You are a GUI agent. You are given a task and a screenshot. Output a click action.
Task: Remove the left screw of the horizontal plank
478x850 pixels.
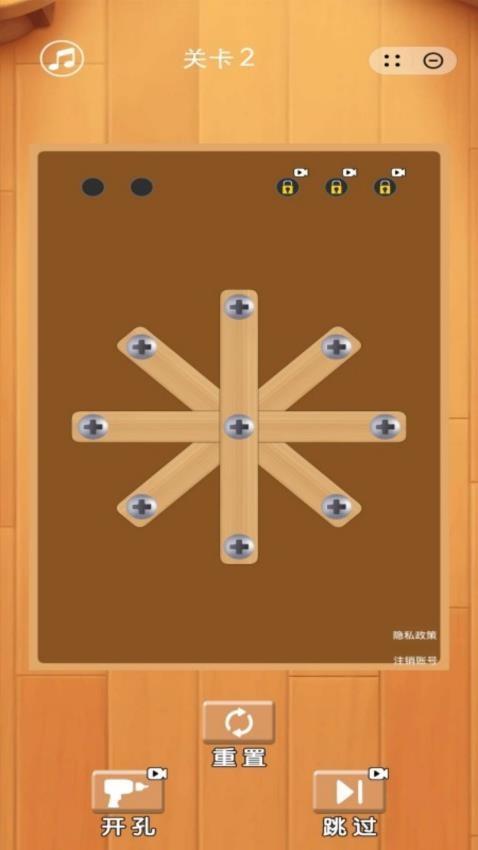click(93, 427)
